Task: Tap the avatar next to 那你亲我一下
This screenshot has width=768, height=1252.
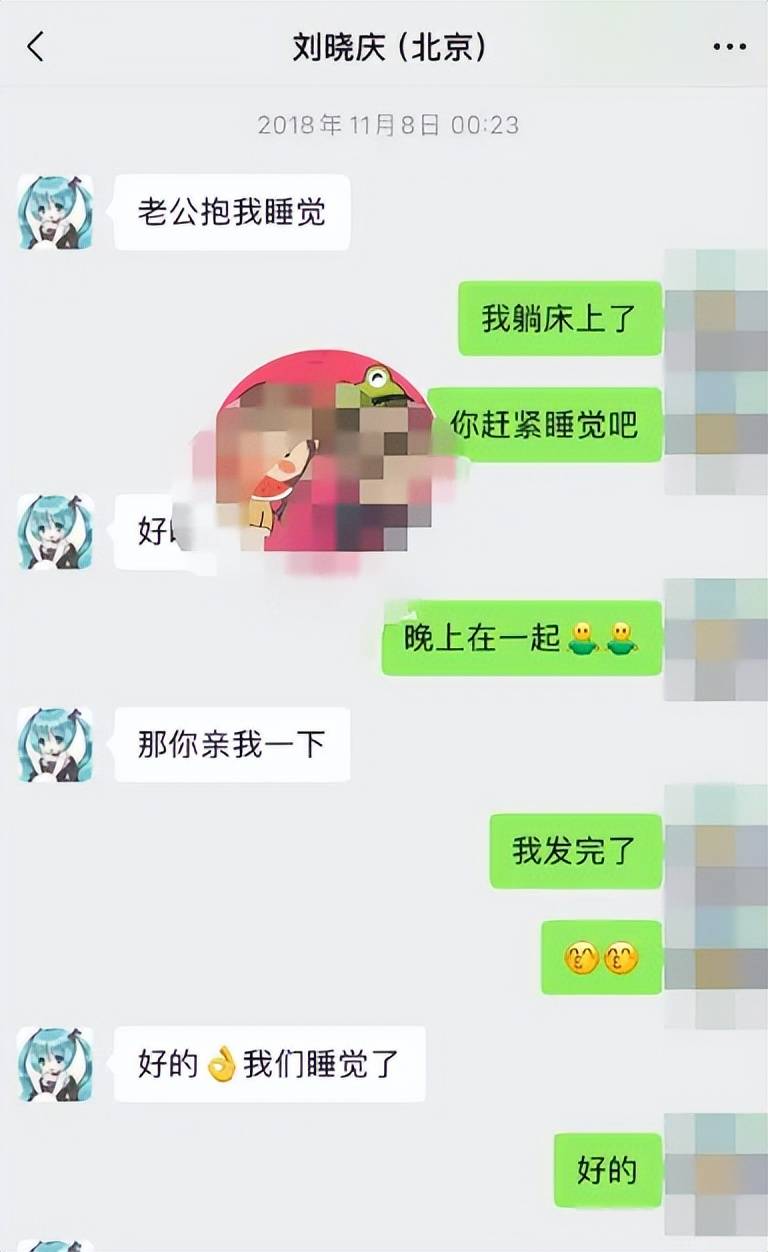Action: point(55,745)
